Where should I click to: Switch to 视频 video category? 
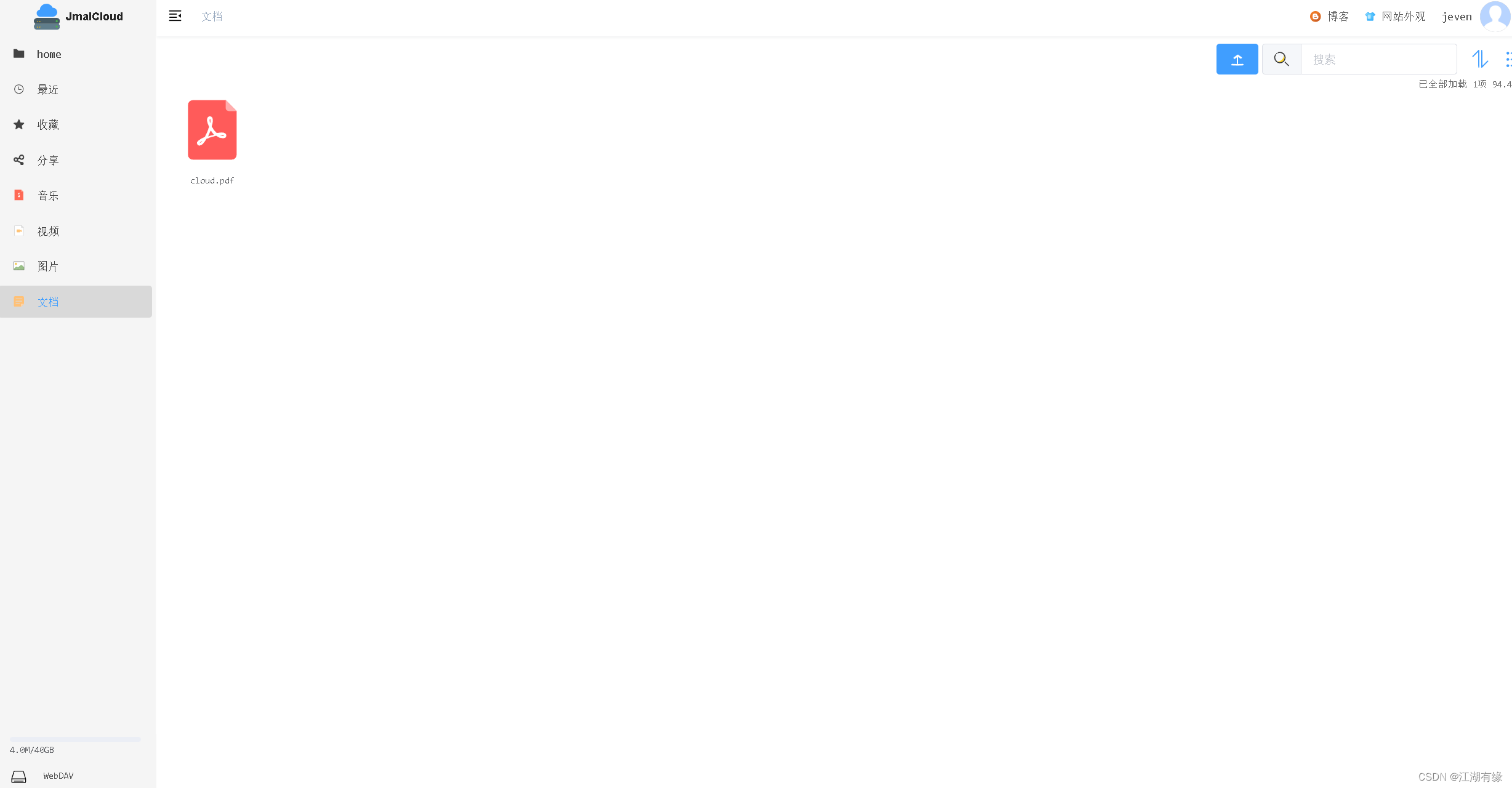point(47,231)
